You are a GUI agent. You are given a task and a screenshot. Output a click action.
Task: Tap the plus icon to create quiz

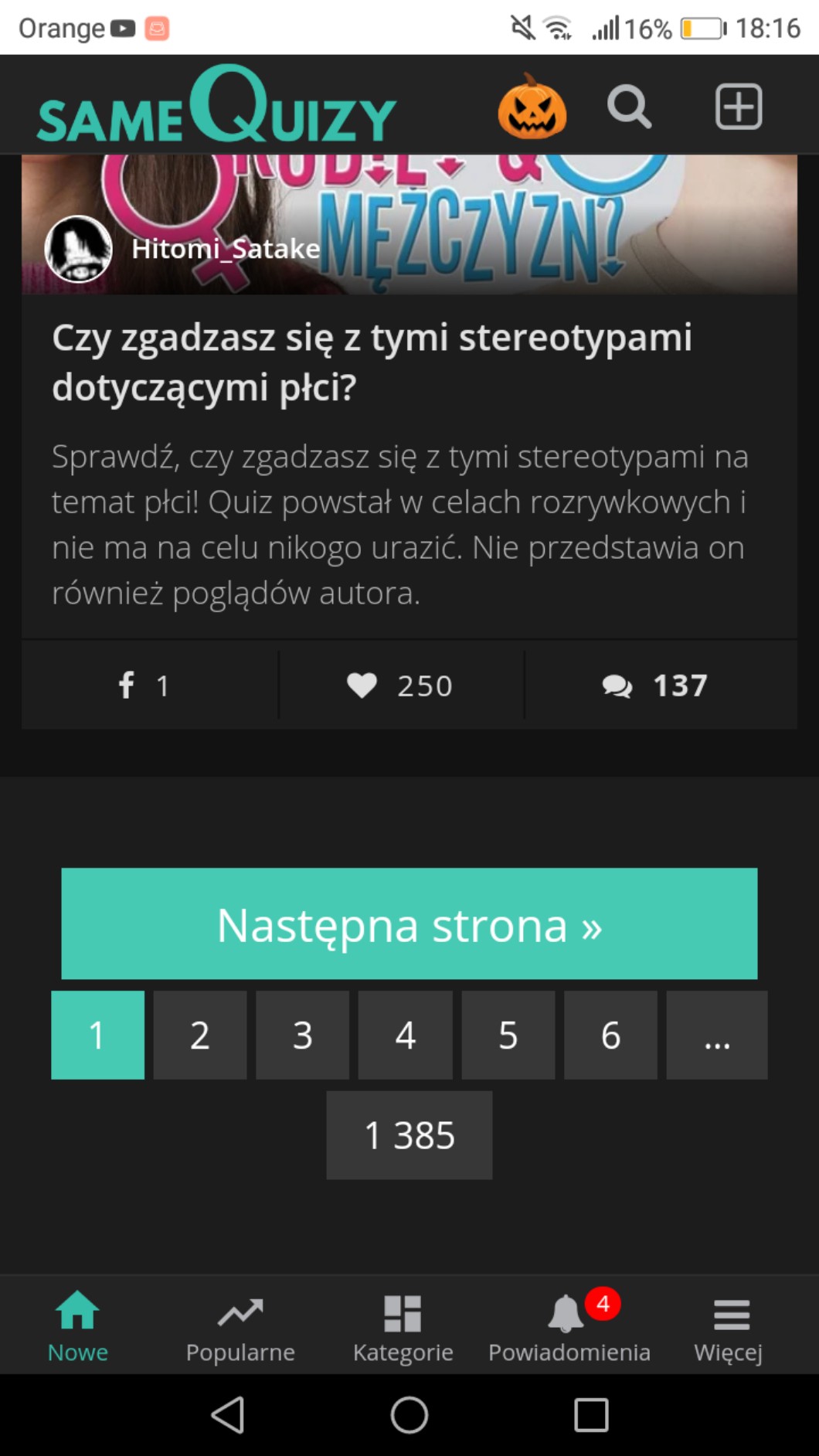(x=739, y=107)
